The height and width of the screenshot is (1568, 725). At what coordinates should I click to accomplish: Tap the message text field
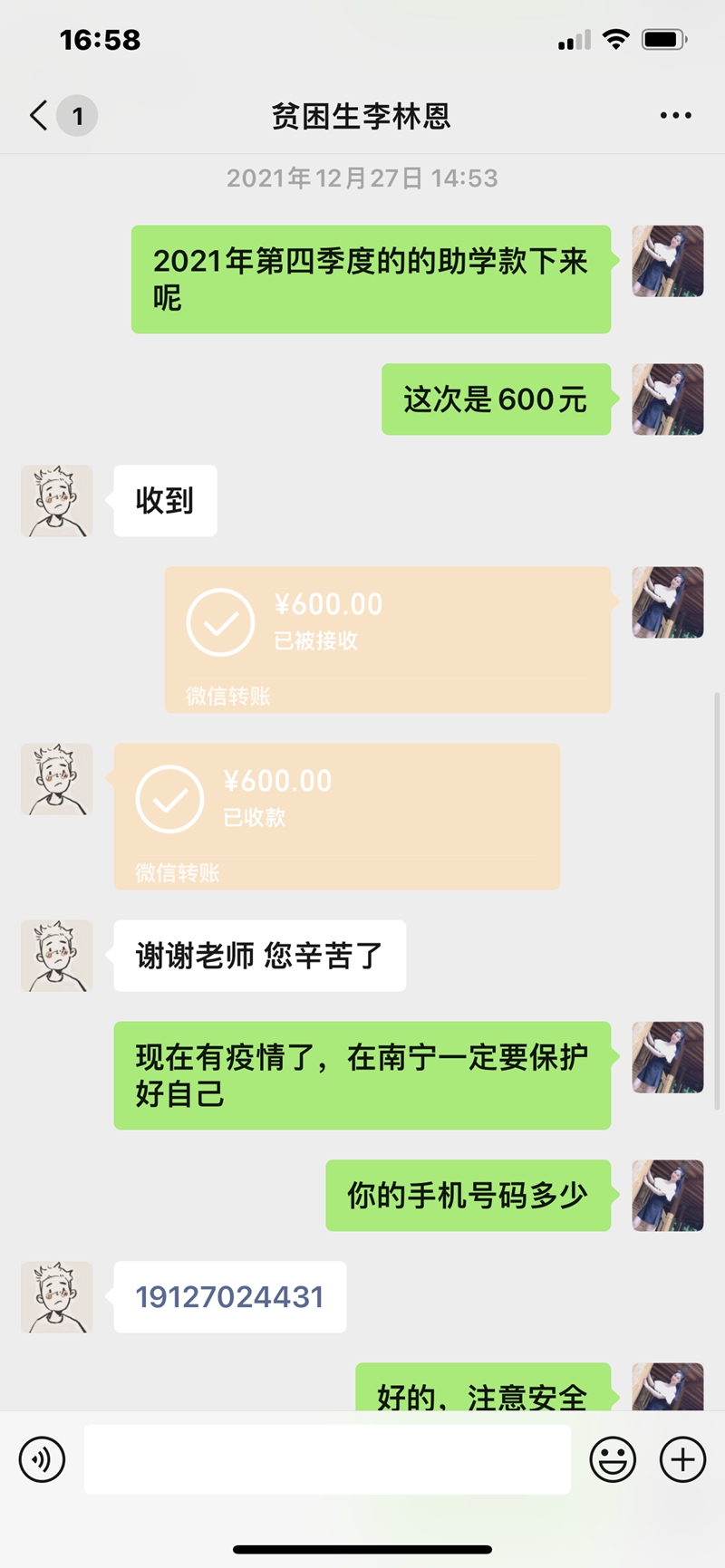click(326, 1460)
